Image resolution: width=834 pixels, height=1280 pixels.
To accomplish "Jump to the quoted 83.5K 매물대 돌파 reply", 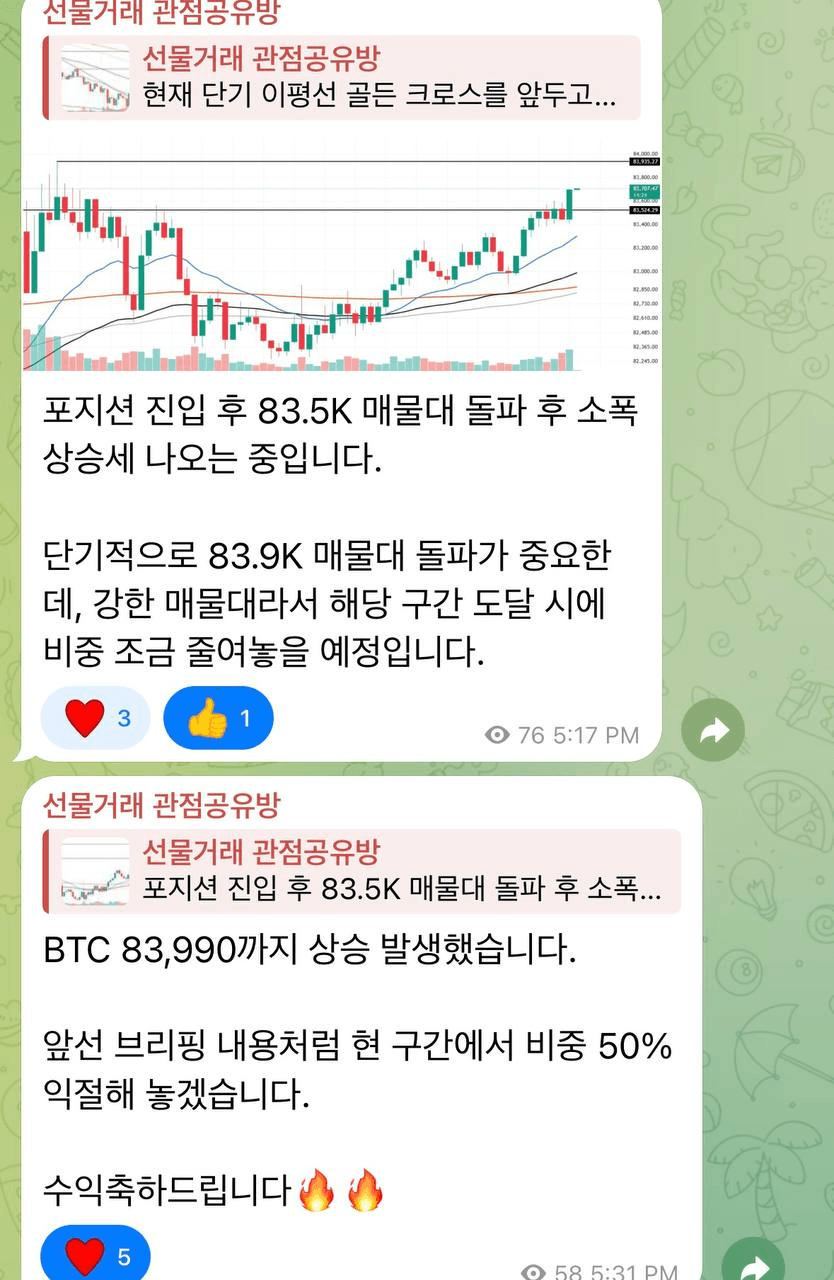I will 360,870.
